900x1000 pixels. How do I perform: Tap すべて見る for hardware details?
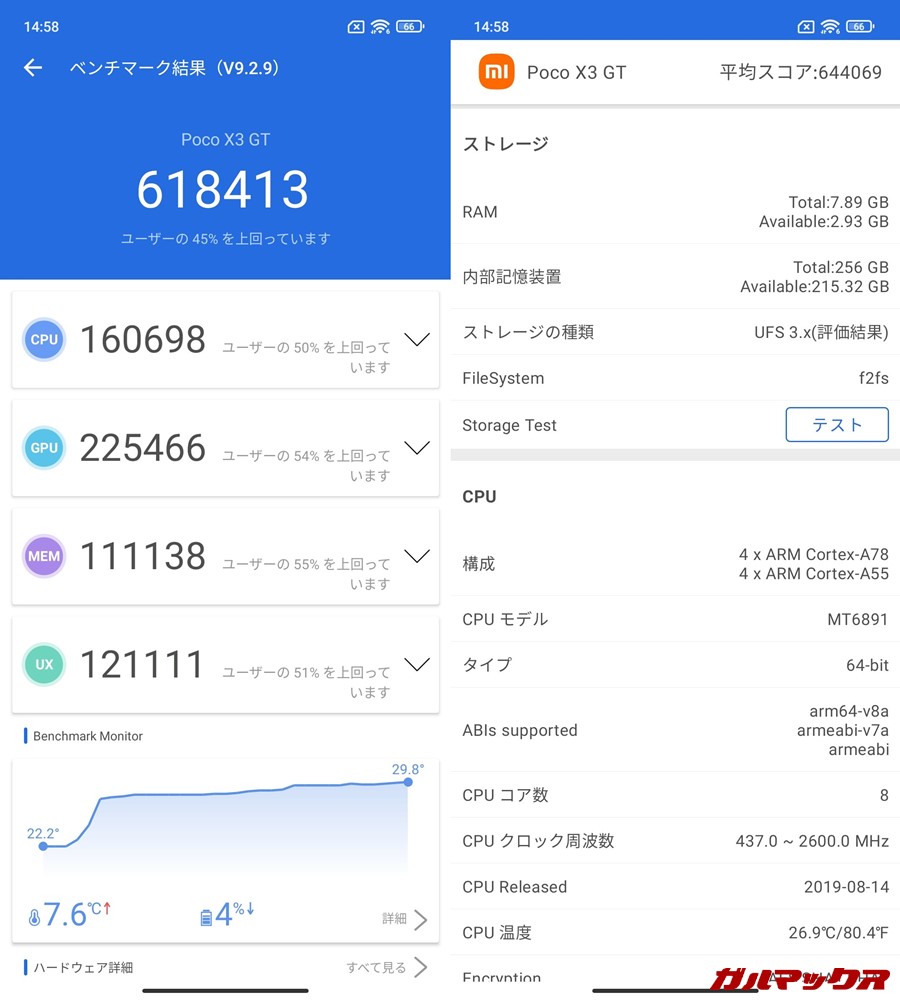[x=386, y=967]
